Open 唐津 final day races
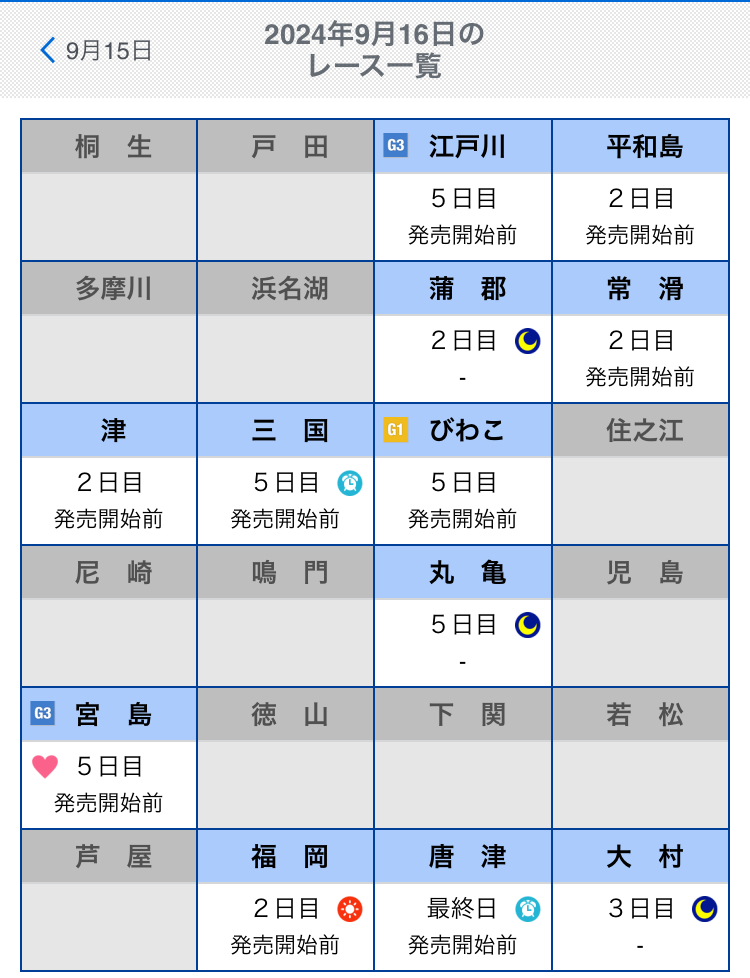 point(463,900)
